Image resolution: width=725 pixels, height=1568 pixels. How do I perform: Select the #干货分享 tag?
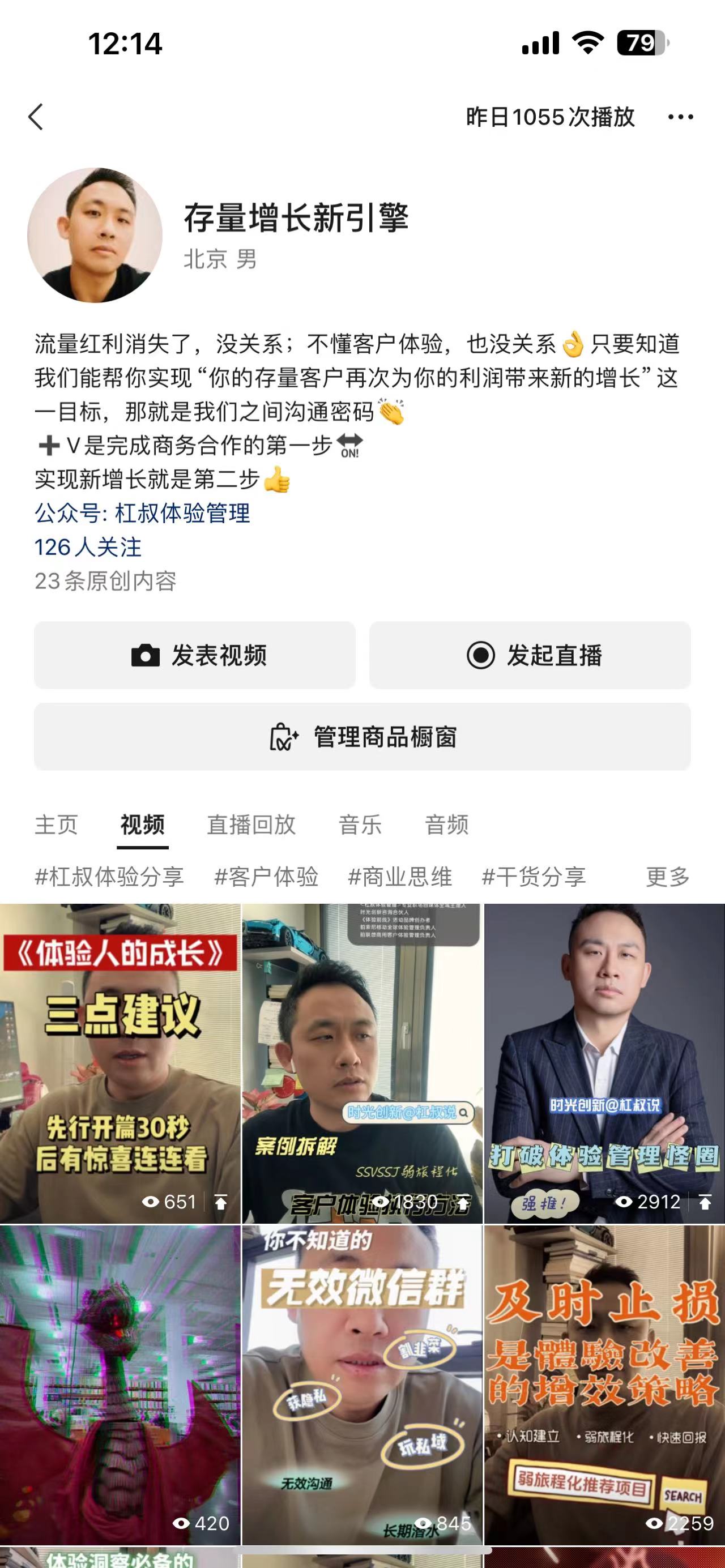(533, 877)
